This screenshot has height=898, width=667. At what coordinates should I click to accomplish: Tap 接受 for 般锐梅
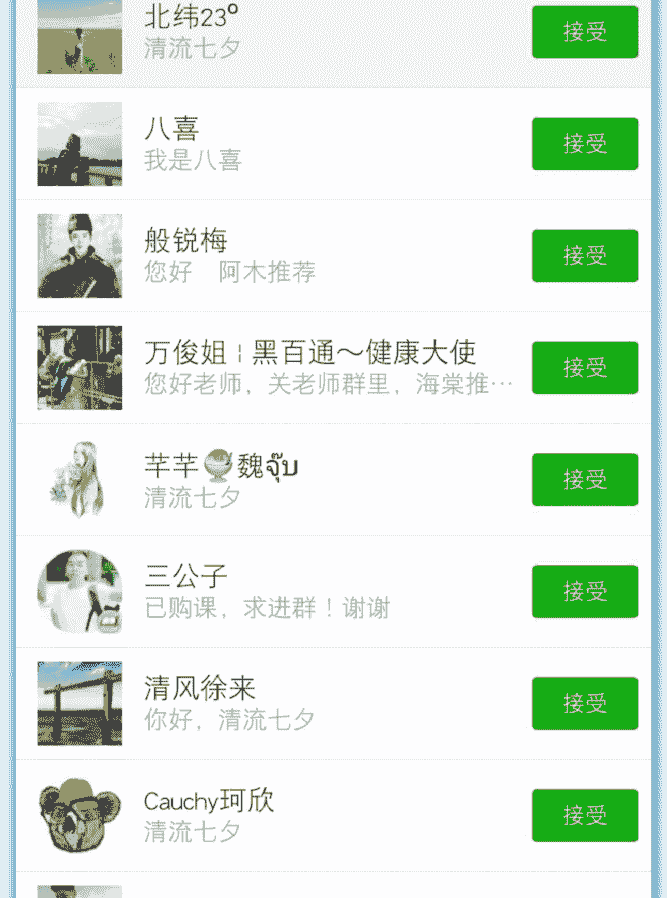[x=584, y=256]
